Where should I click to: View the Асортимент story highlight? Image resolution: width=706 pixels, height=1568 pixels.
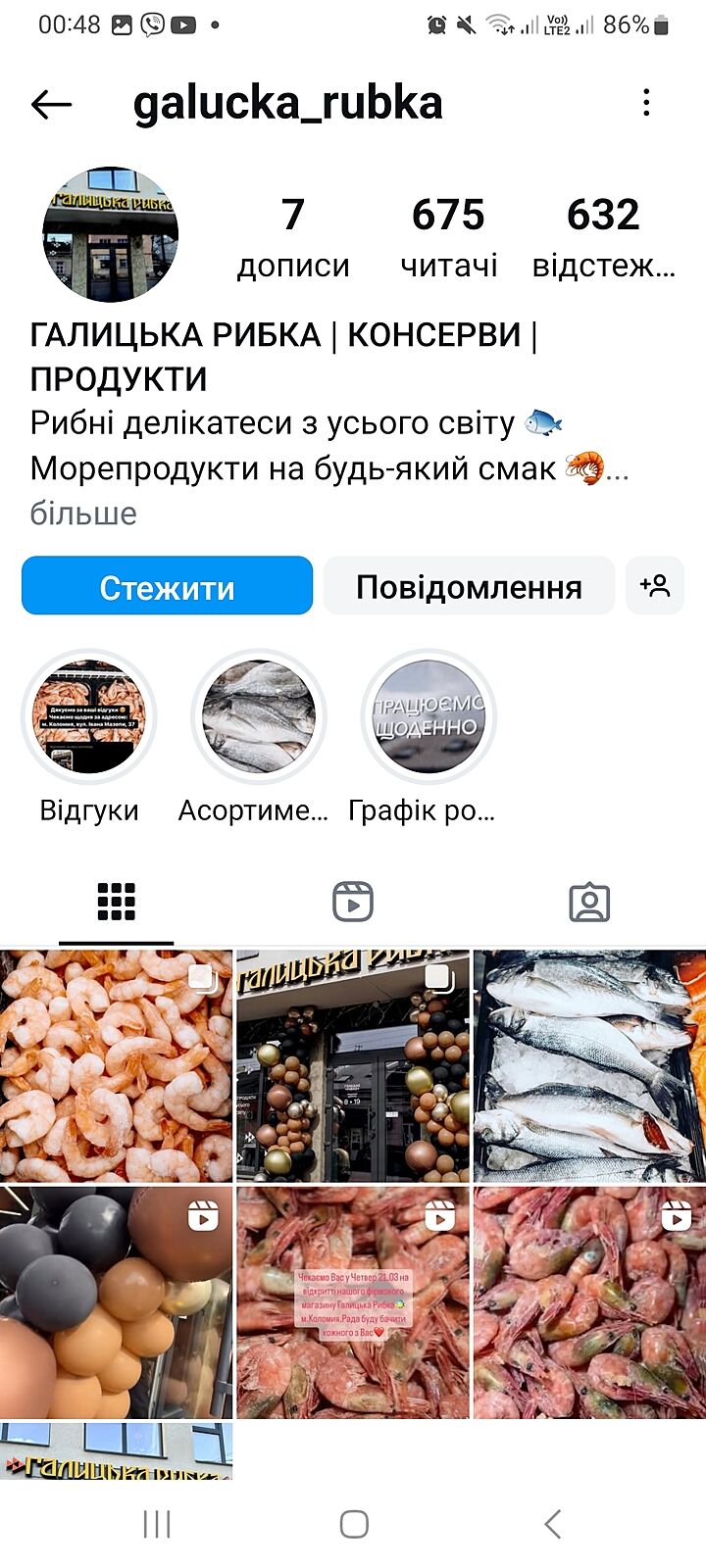point(259,717)
